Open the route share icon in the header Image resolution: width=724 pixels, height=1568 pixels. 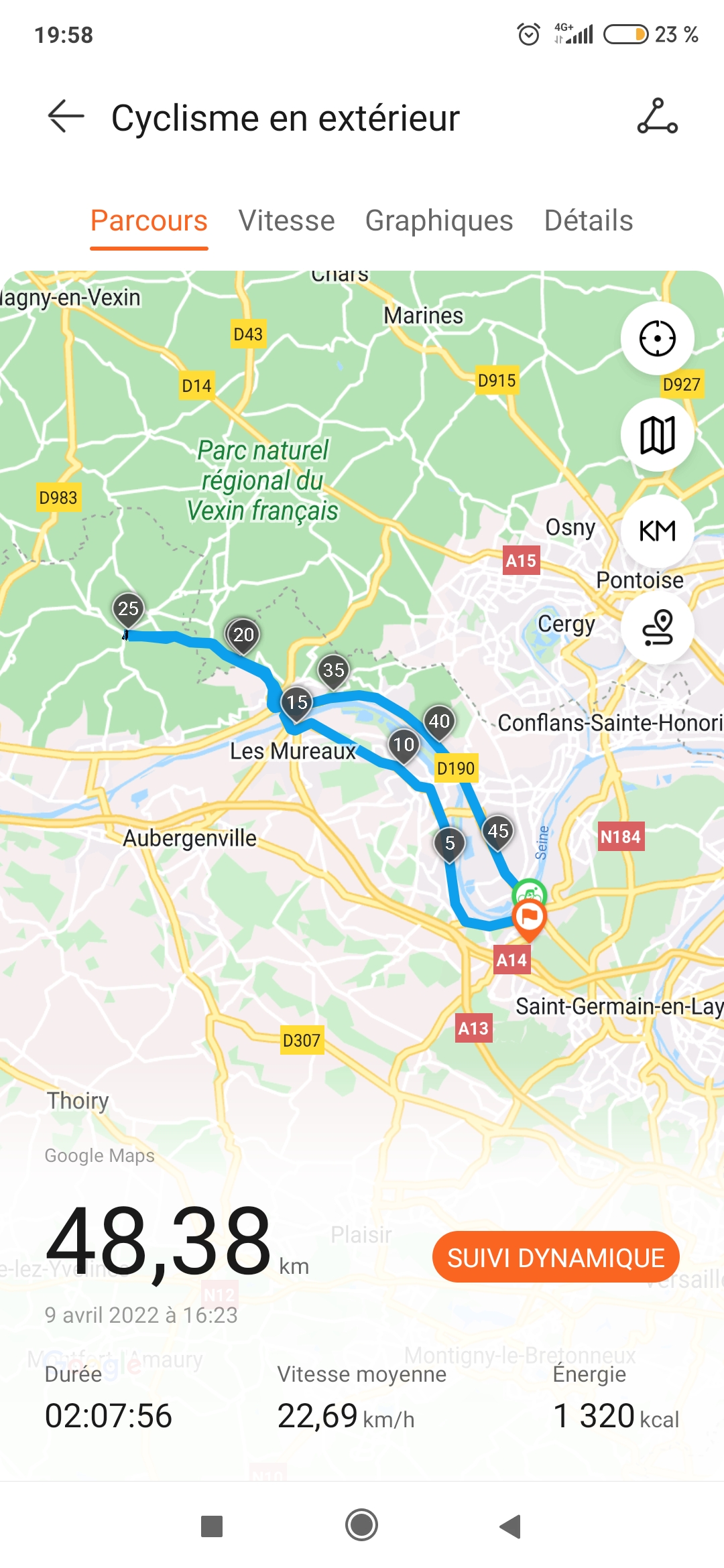point(657,117)
